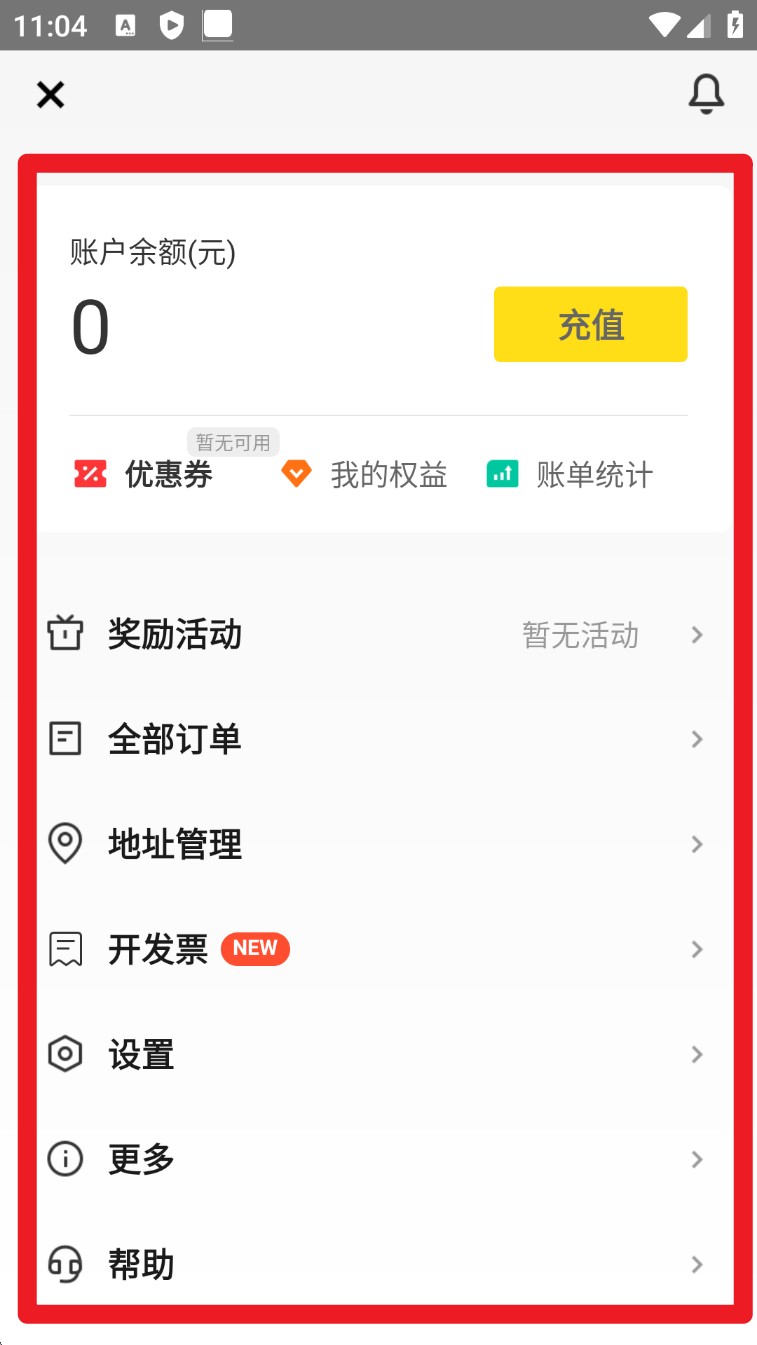
Task: Open the 奖励活动 rewards row
Action: 378,635
